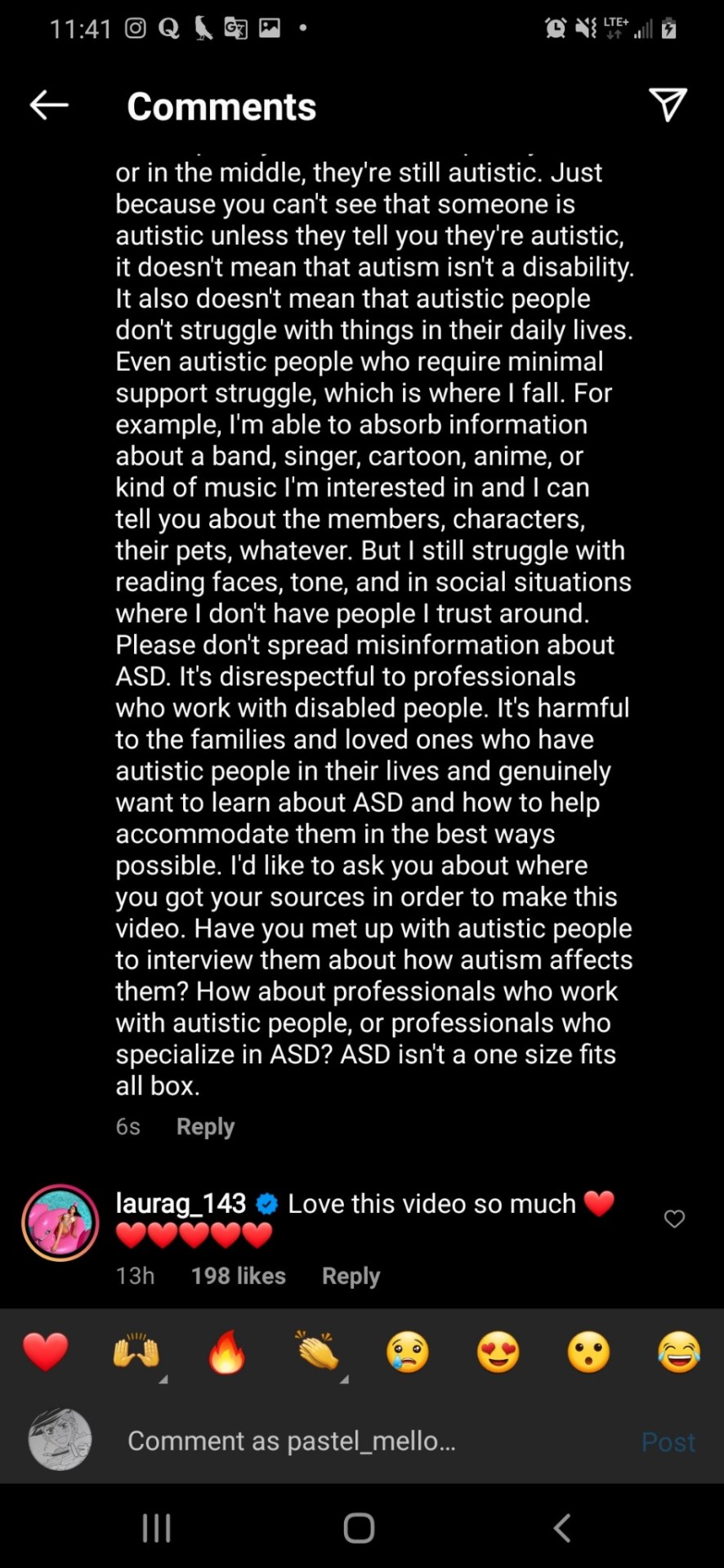Insert the laughing tears emoji

[678, 1352]
